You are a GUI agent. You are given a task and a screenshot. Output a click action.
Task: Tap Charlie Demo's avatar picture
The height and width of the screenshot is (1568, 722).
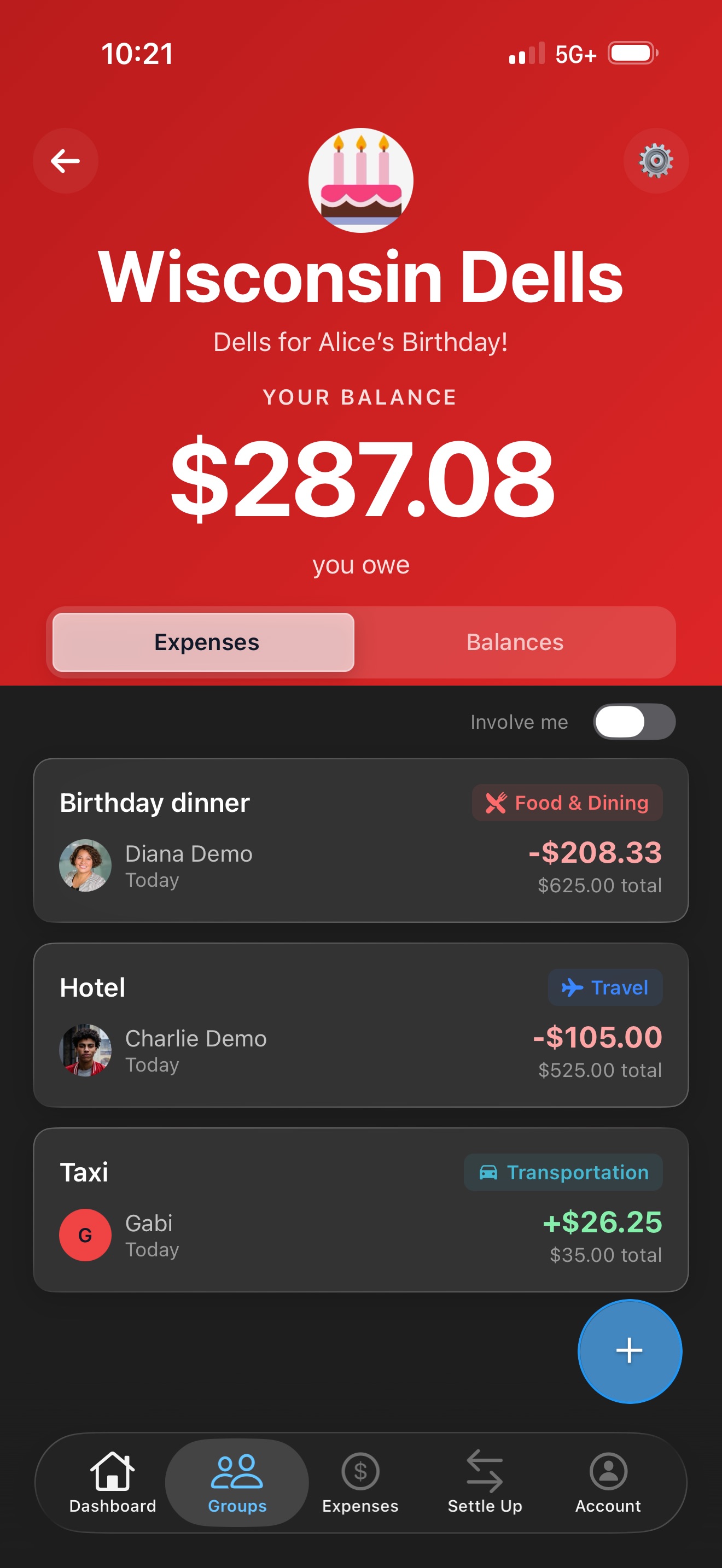[86, 1049]
